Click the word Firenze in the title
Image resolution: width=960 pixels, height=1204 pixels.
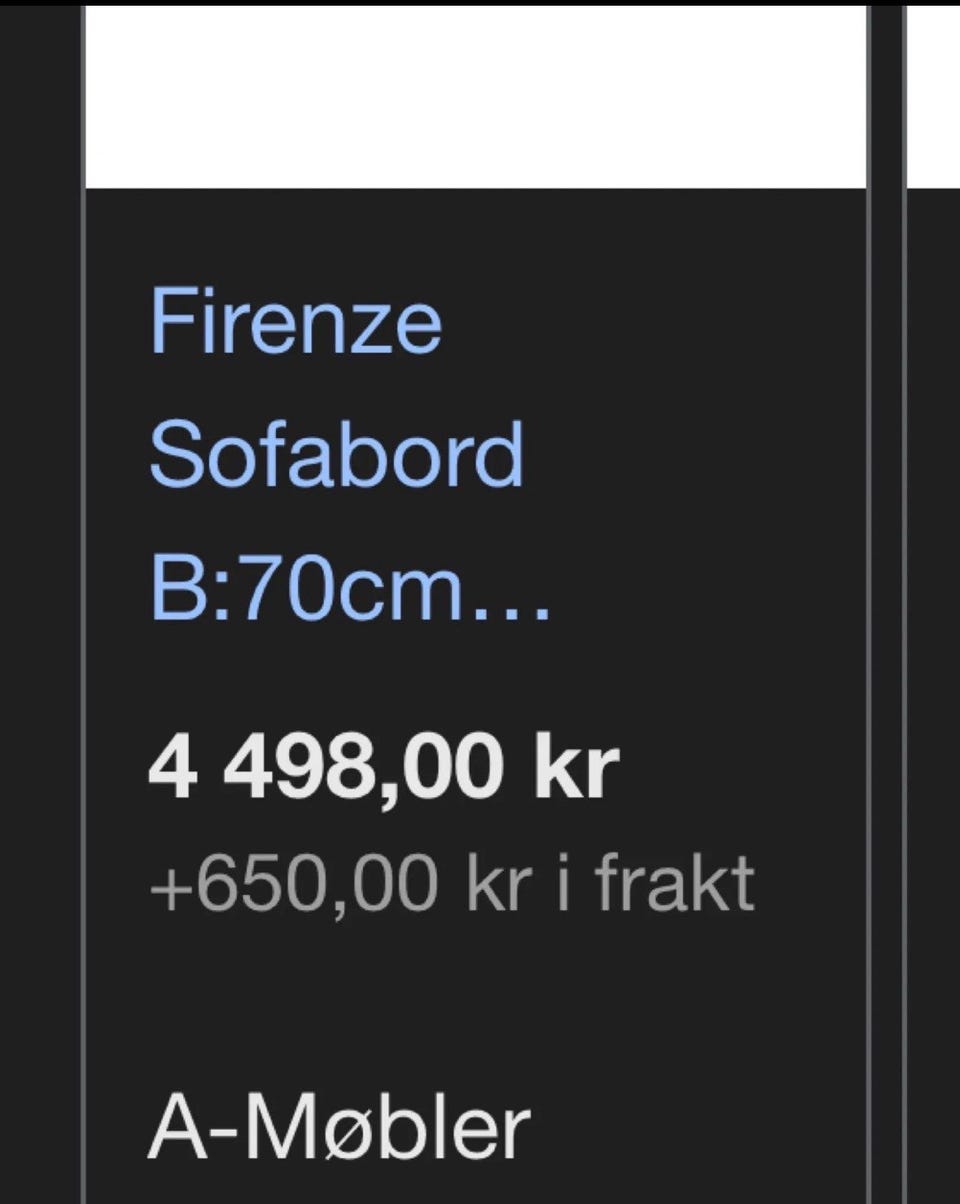click(295, 320)
